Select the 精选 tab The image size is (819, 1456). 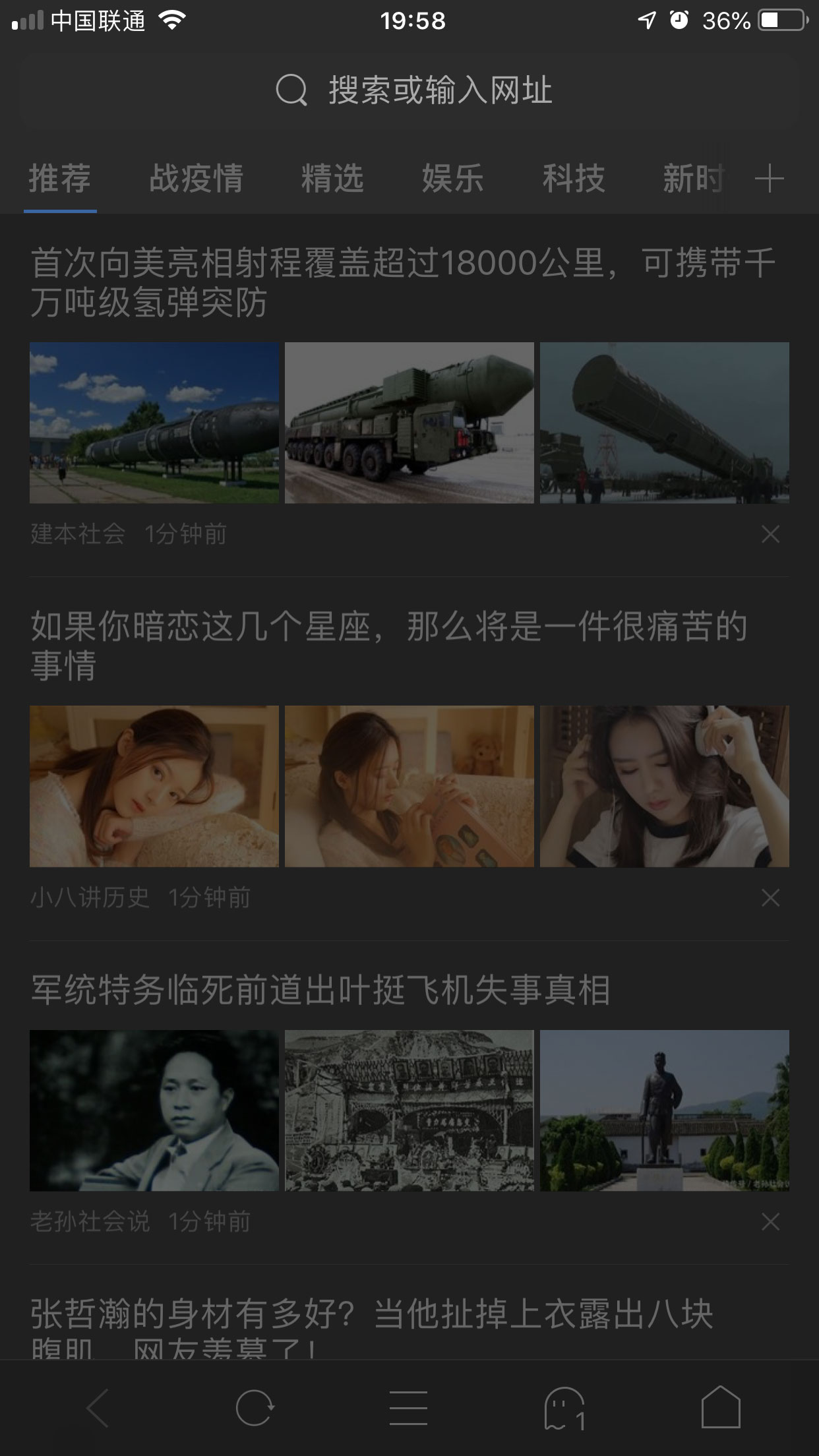coord(330,179)
